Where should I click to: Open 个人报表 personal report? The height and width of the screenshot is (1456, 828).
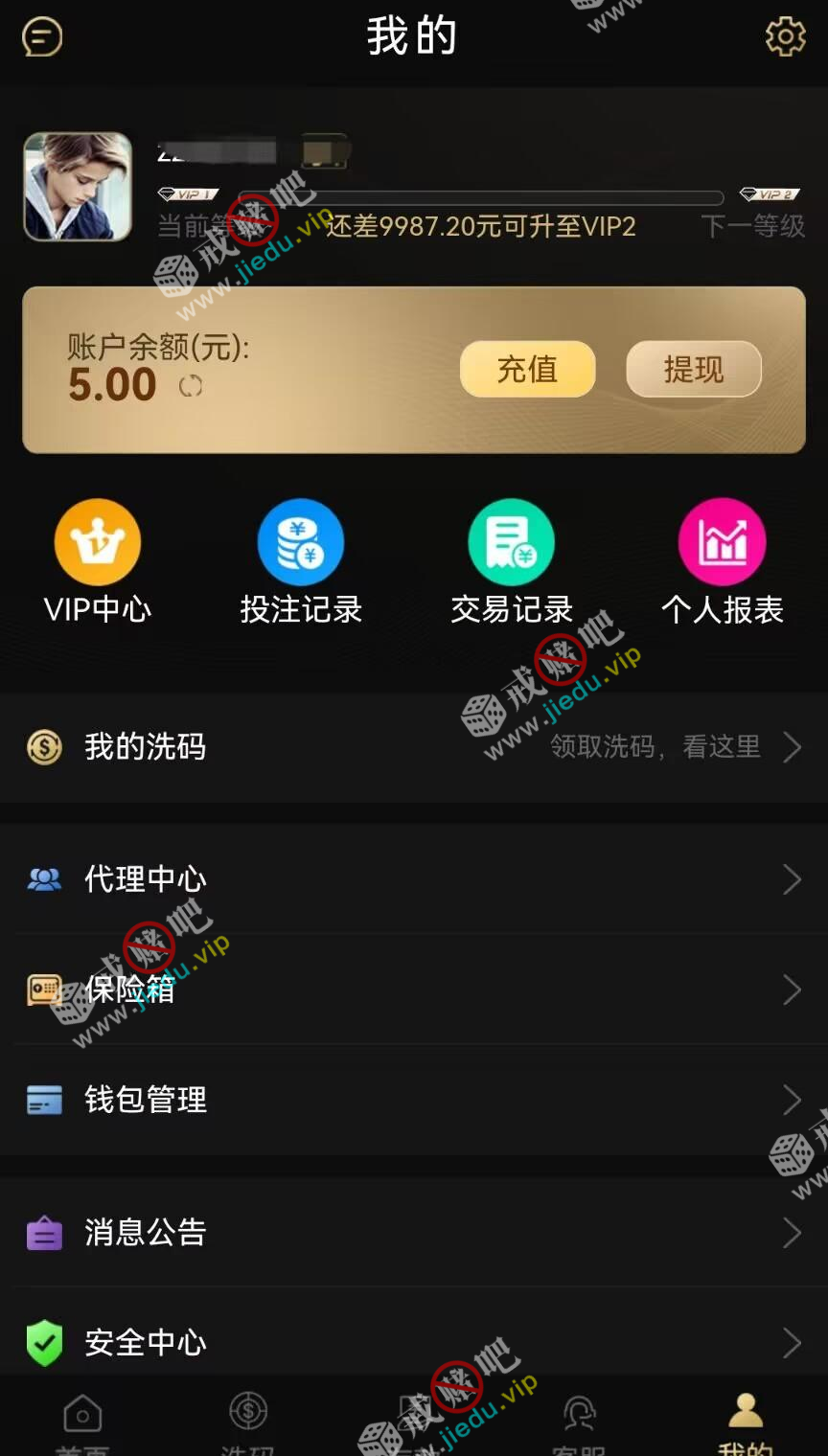tap(723, 562)
